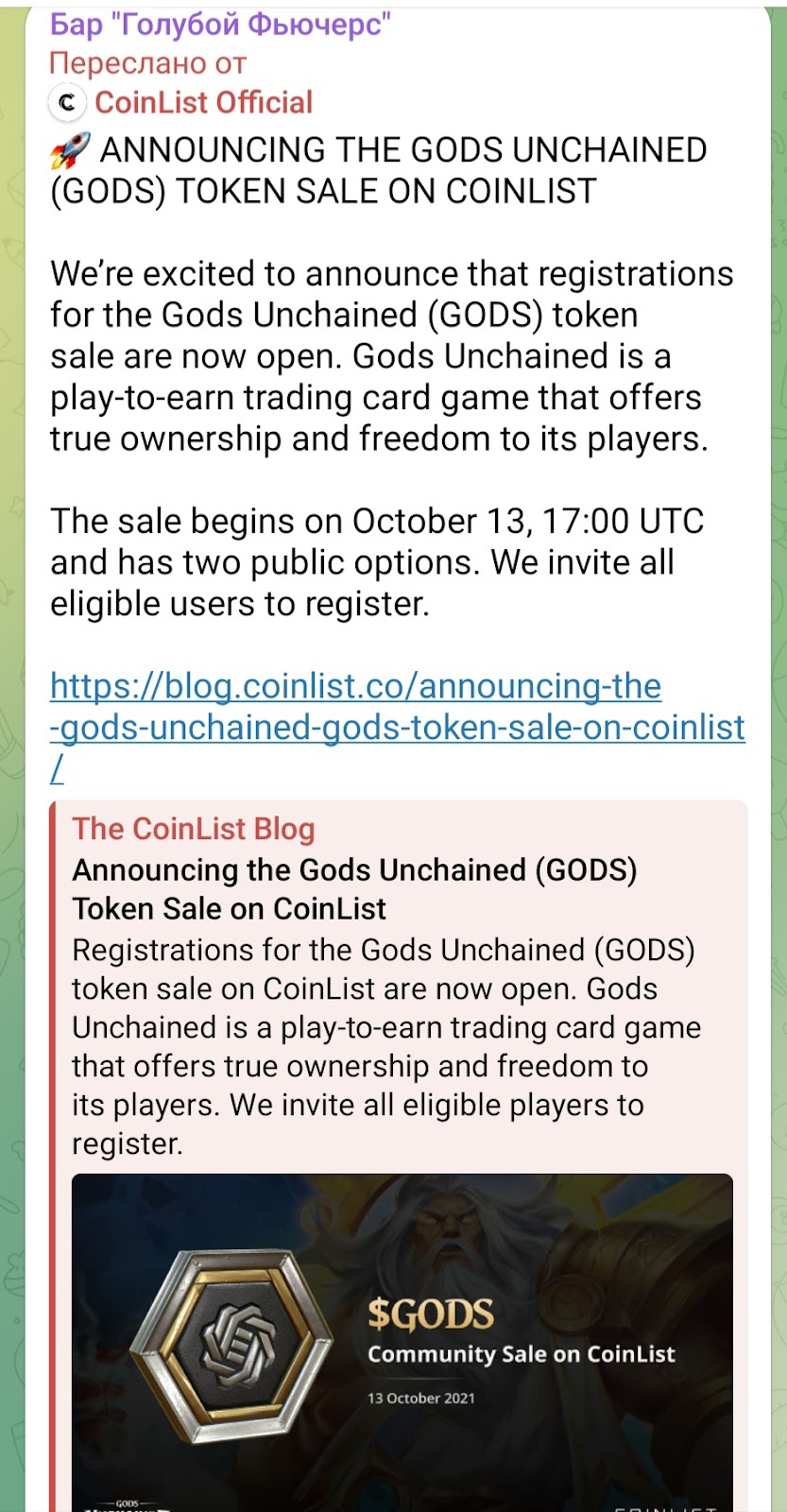The image size is (787, 1512).
Task: Open the forwarded source CoinList Official
Action: coord(202,102)
